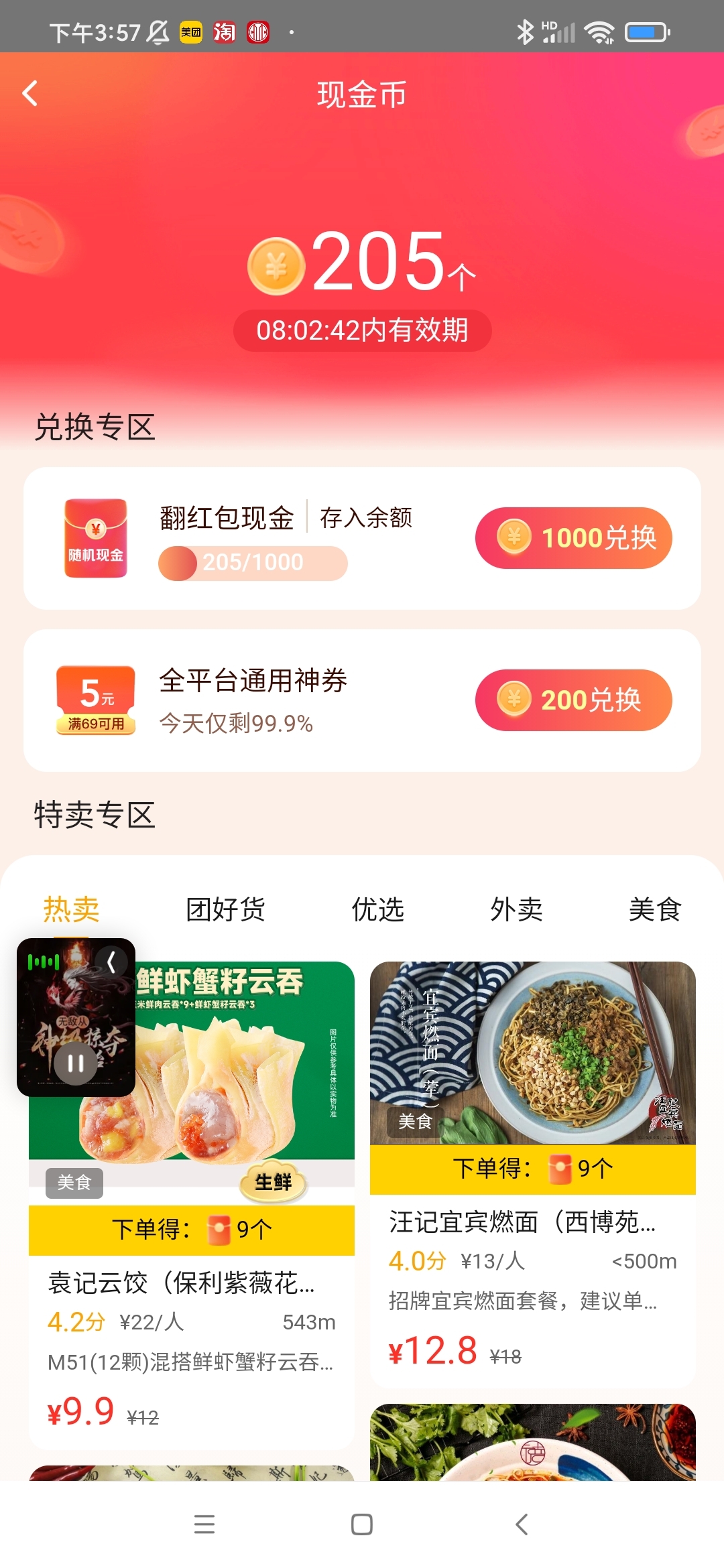Tap the system home button

click(x=362, y=1524)
